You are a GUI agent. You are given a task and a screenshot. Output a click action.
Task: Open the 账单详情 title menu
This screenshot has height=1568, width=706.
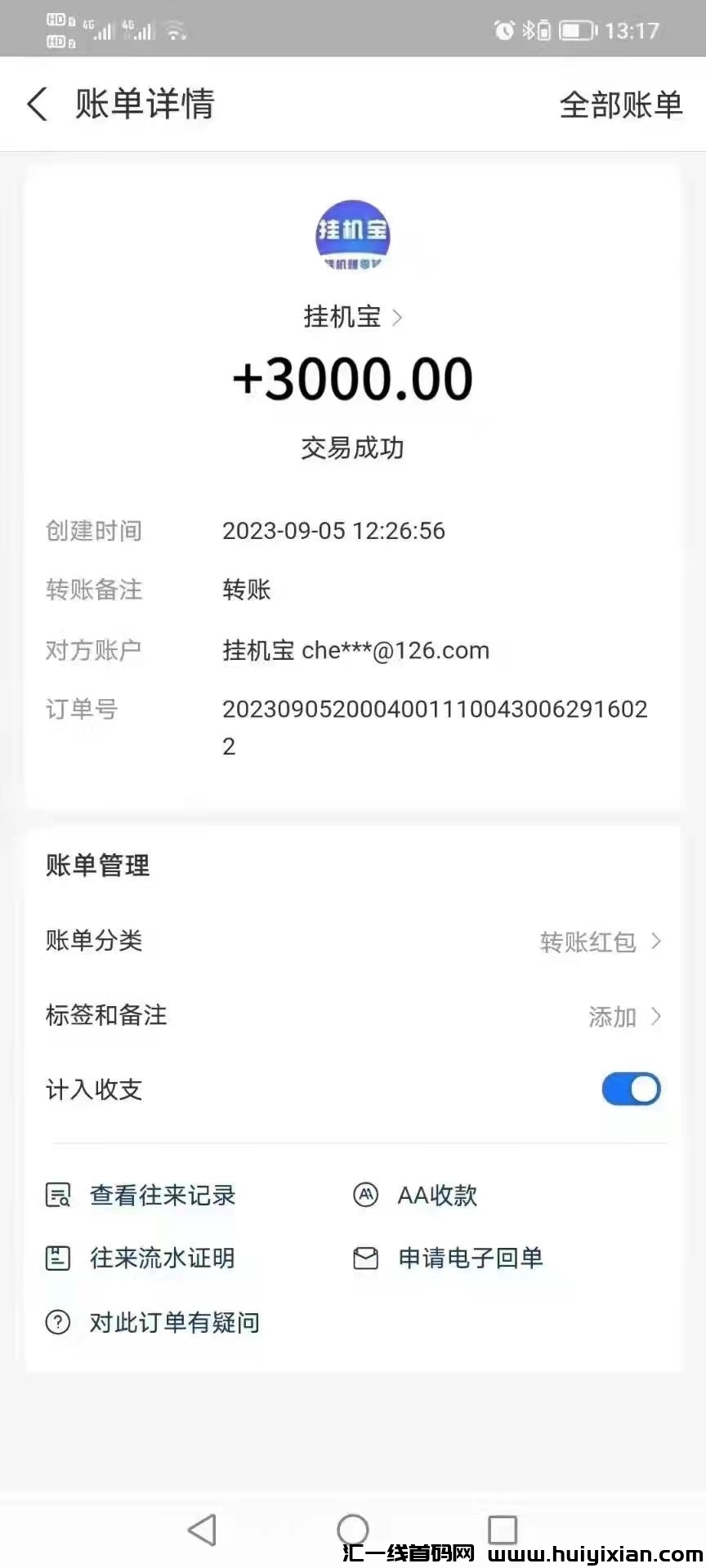pos(144,105)
